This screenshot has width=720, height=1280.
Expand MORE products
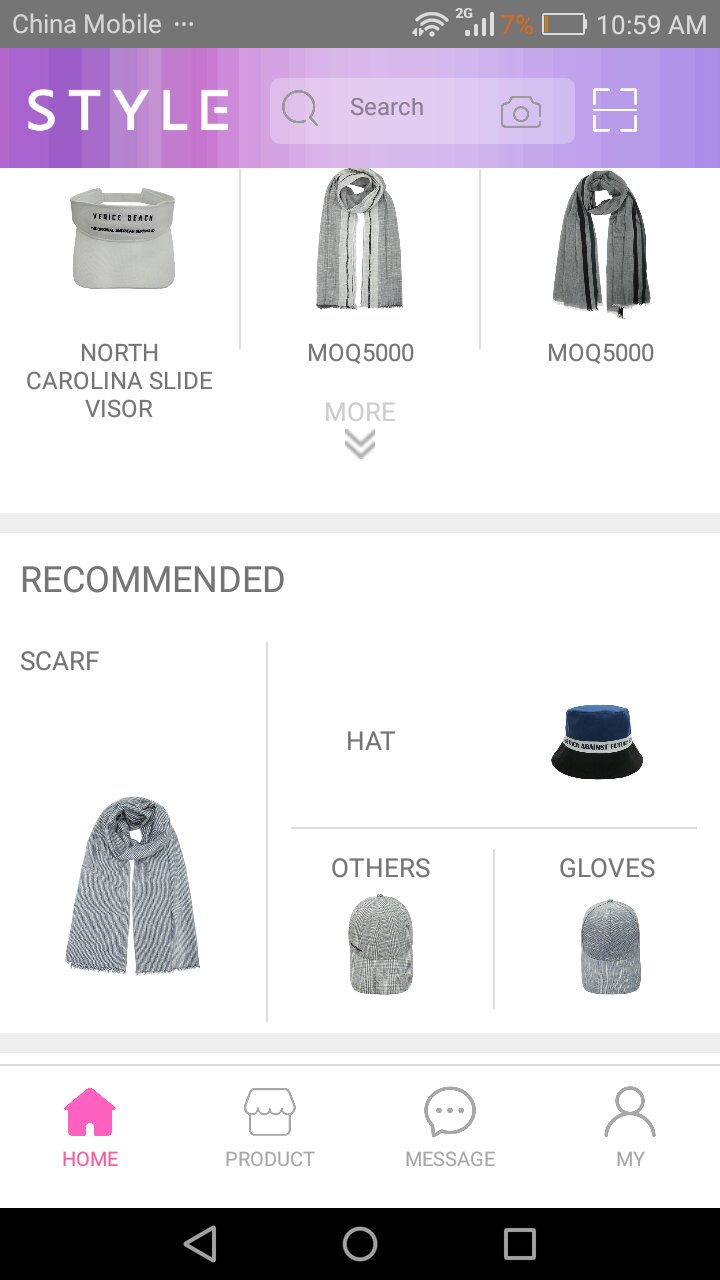click(x=360, y=428)
